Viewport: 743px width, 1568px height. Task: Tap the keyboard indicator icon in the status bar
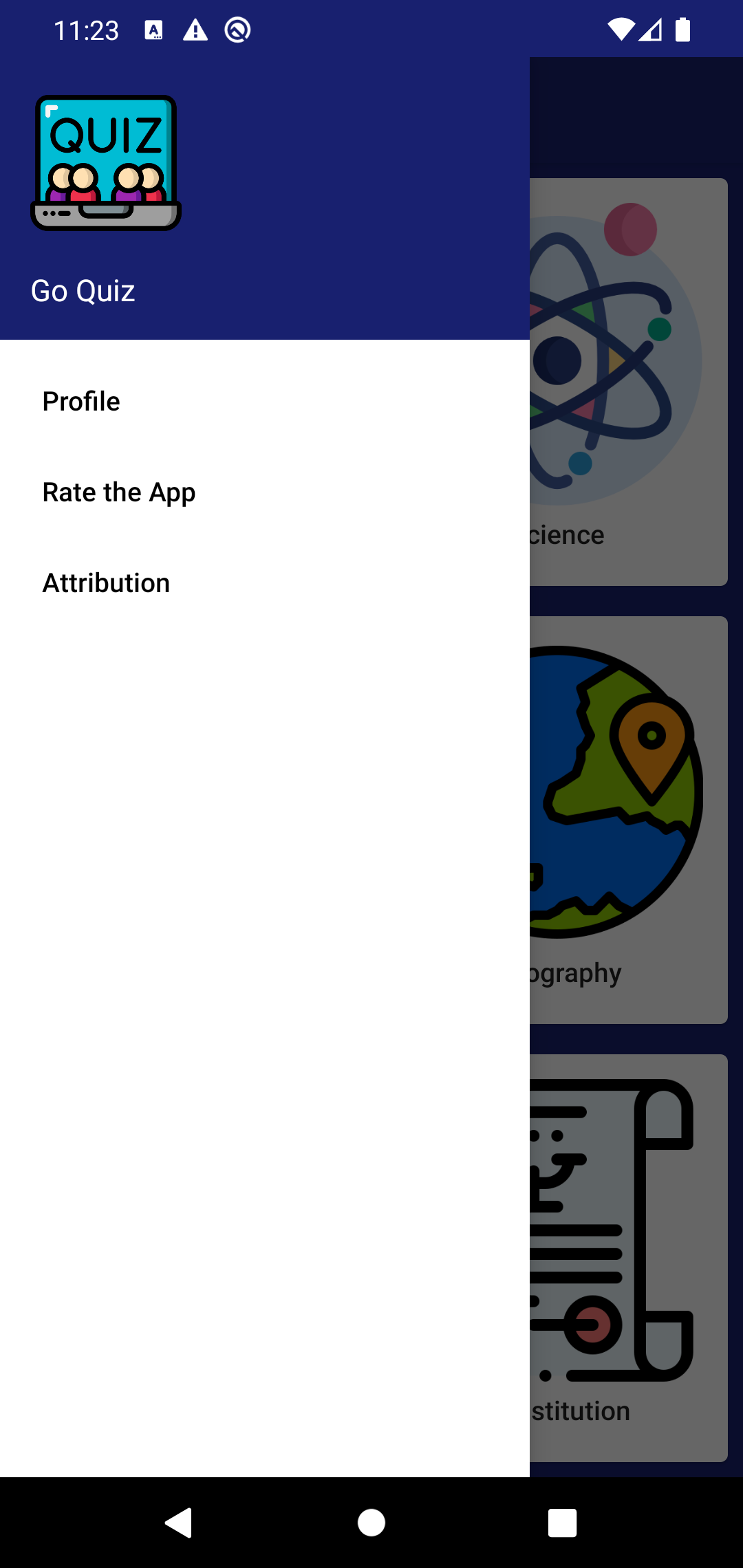[x=153, y=30]
